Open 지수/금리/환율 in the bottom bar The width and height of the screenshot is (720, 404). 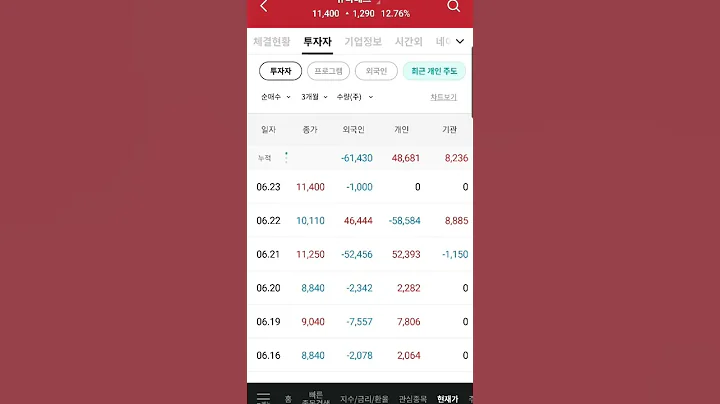[362, 398]
